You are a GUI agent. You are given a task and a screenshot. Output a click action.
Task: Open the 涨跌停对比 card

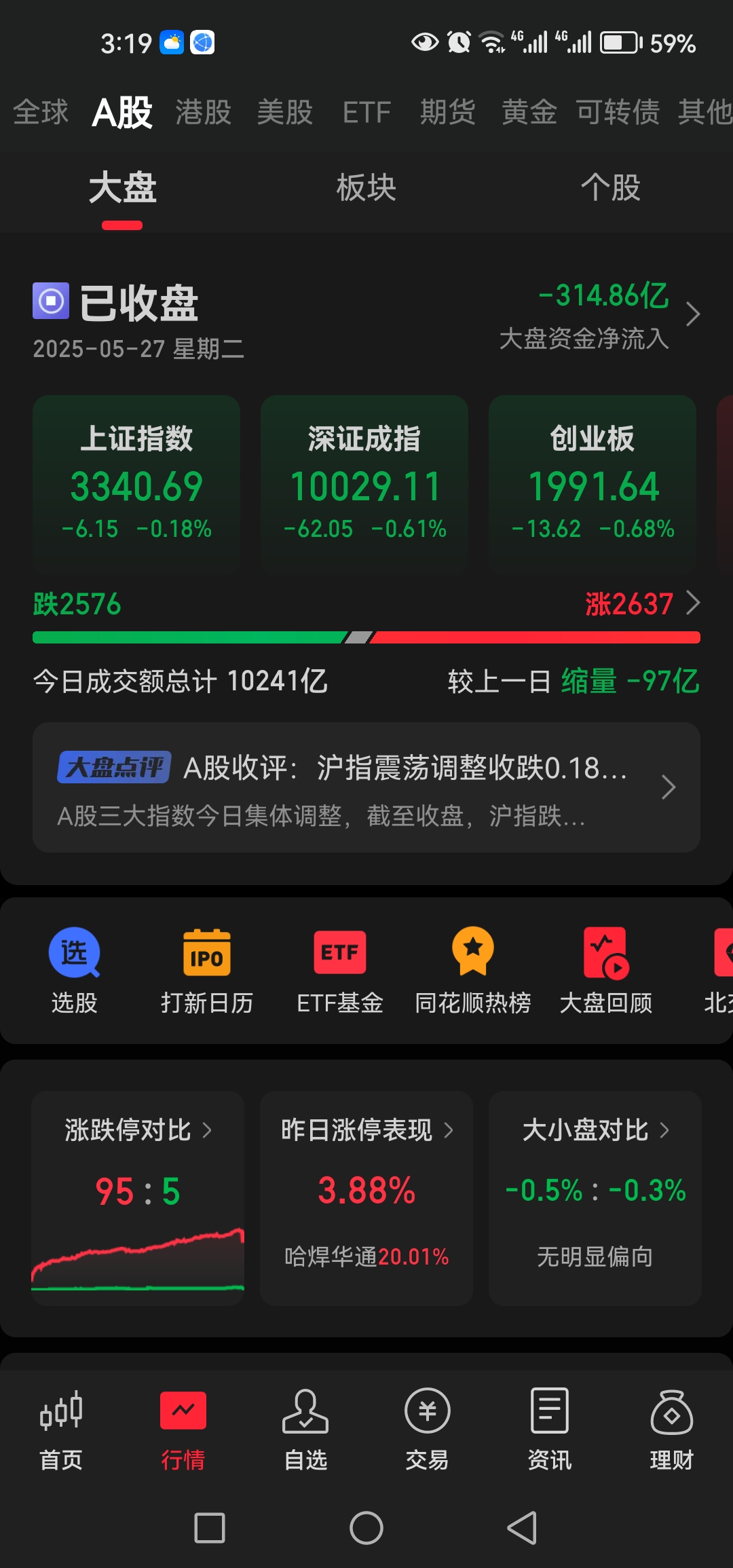(138, 1197)
